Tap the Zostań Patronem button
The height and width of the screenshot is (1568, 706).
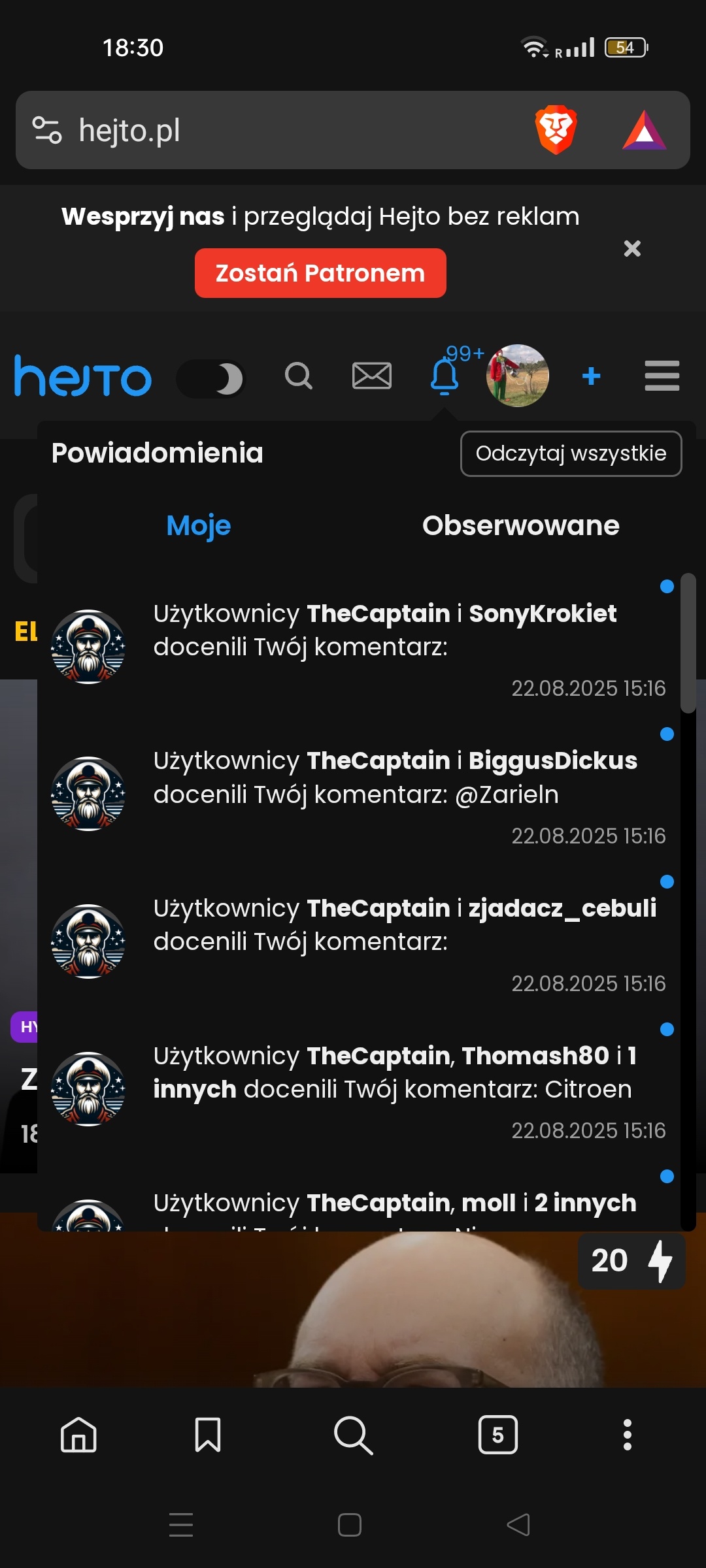tap(320, 273)
